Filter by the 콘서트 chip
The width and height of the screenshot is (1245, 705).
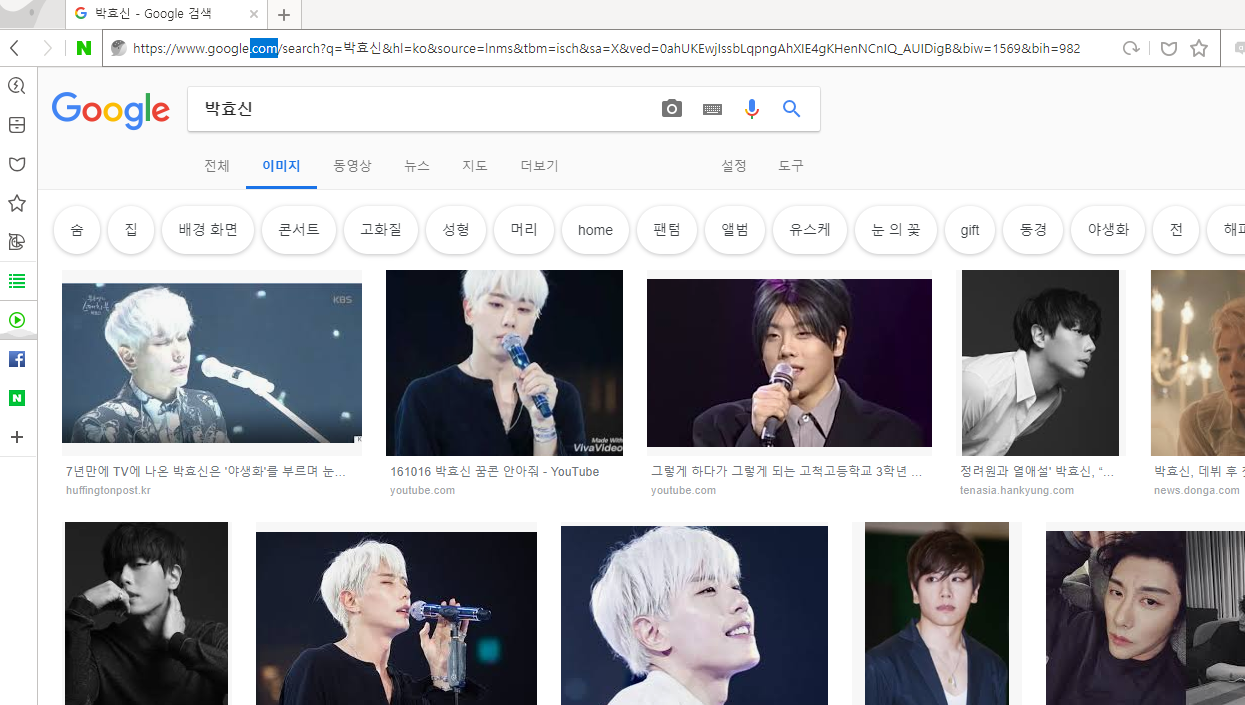pos(298,230)
